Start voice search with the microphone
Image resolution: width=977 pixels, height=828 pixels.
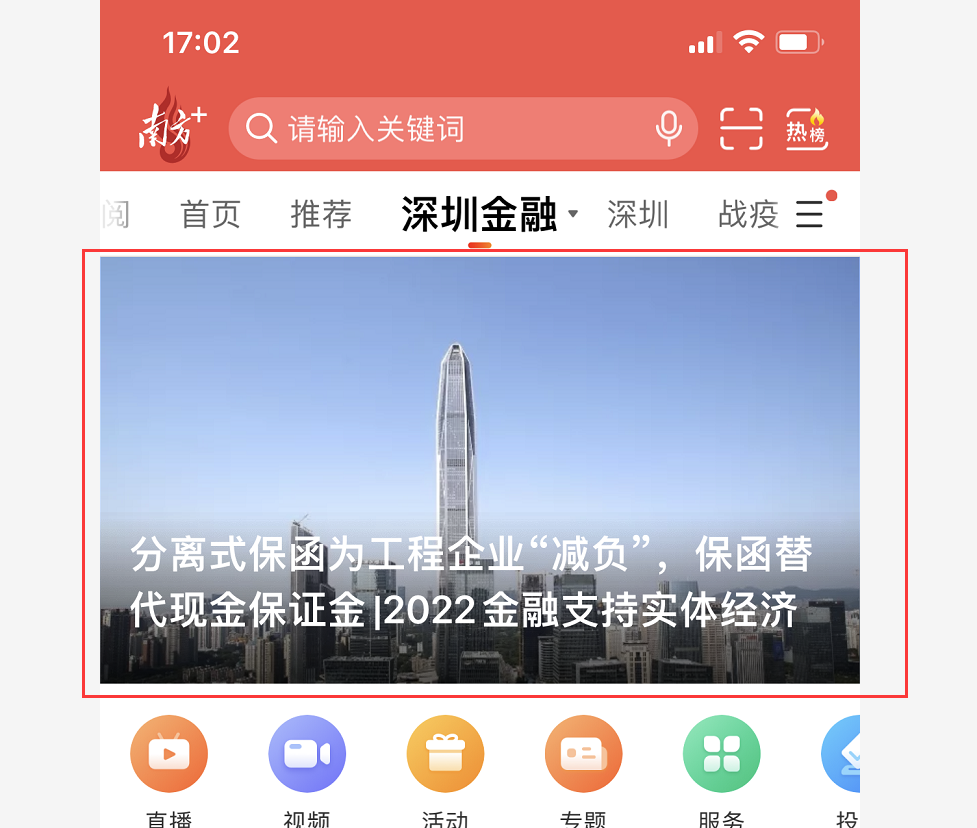tap(669, 129)
